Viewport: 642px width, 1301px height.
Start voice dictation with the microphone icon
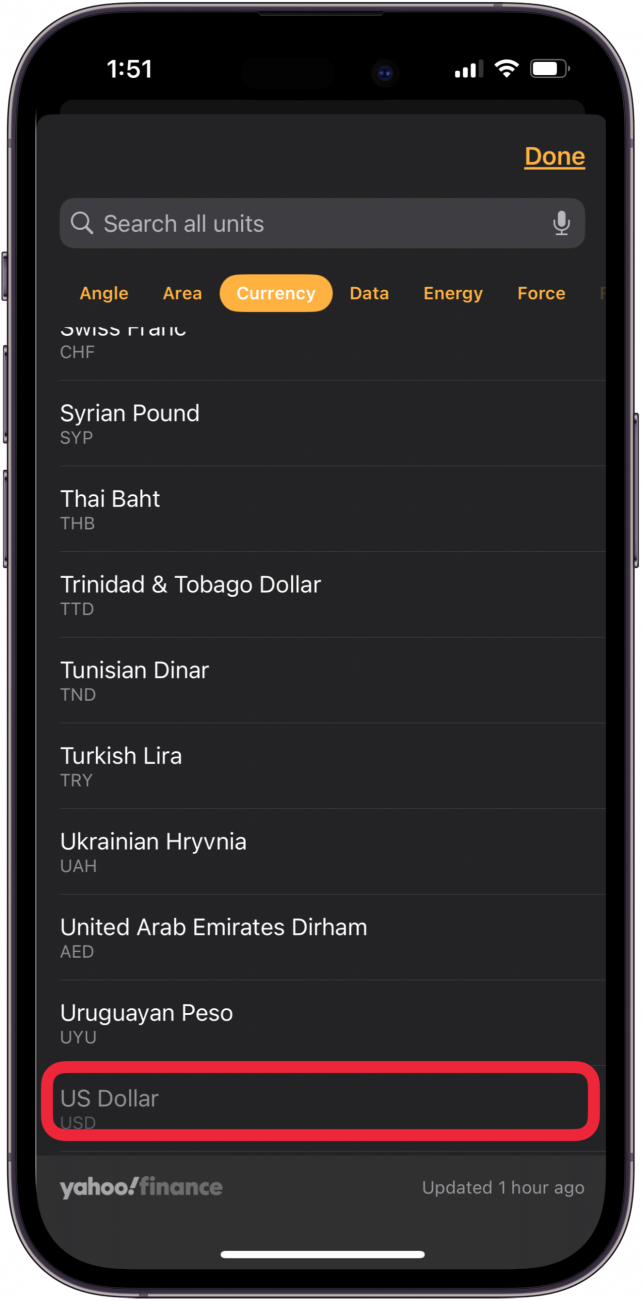(561, 224)
